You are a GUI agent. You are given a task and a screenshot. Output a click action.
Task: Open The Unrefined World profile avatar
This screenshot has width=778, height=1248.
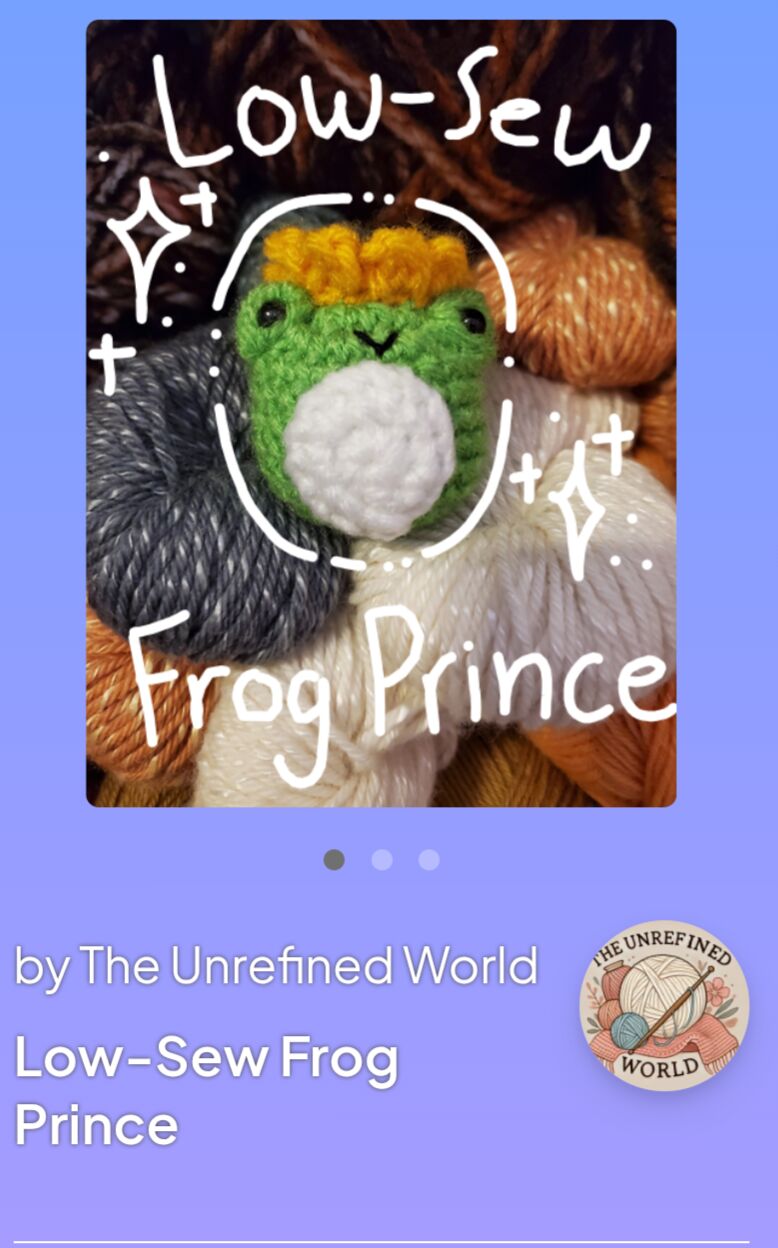[x=664, y=1005]
